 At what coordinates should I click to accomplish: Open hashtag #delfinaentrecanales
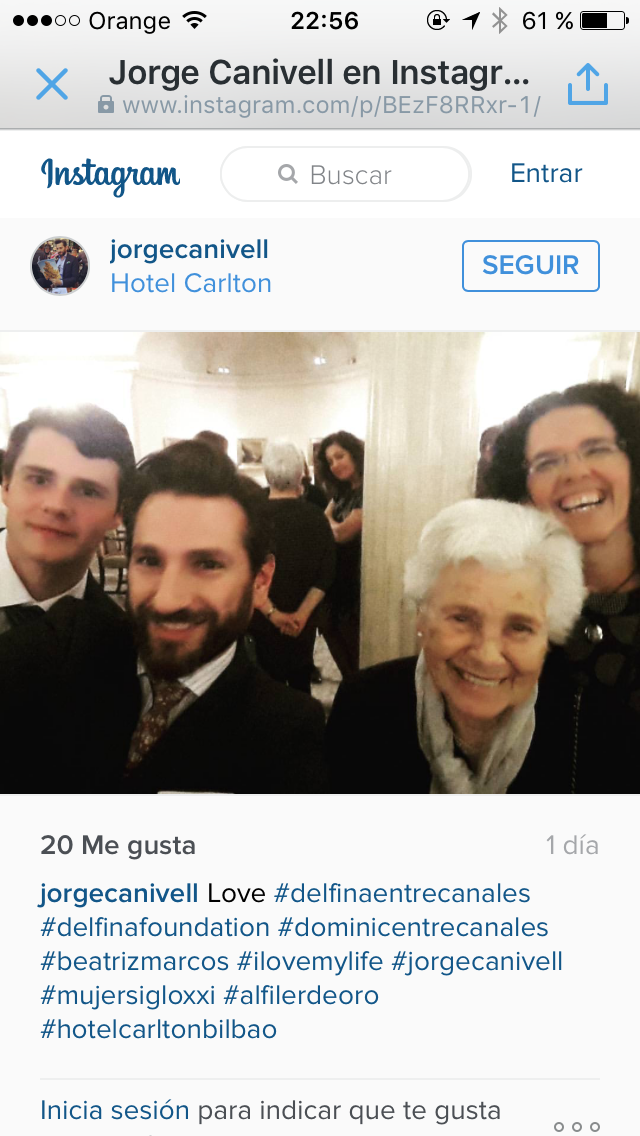[402, 894]
